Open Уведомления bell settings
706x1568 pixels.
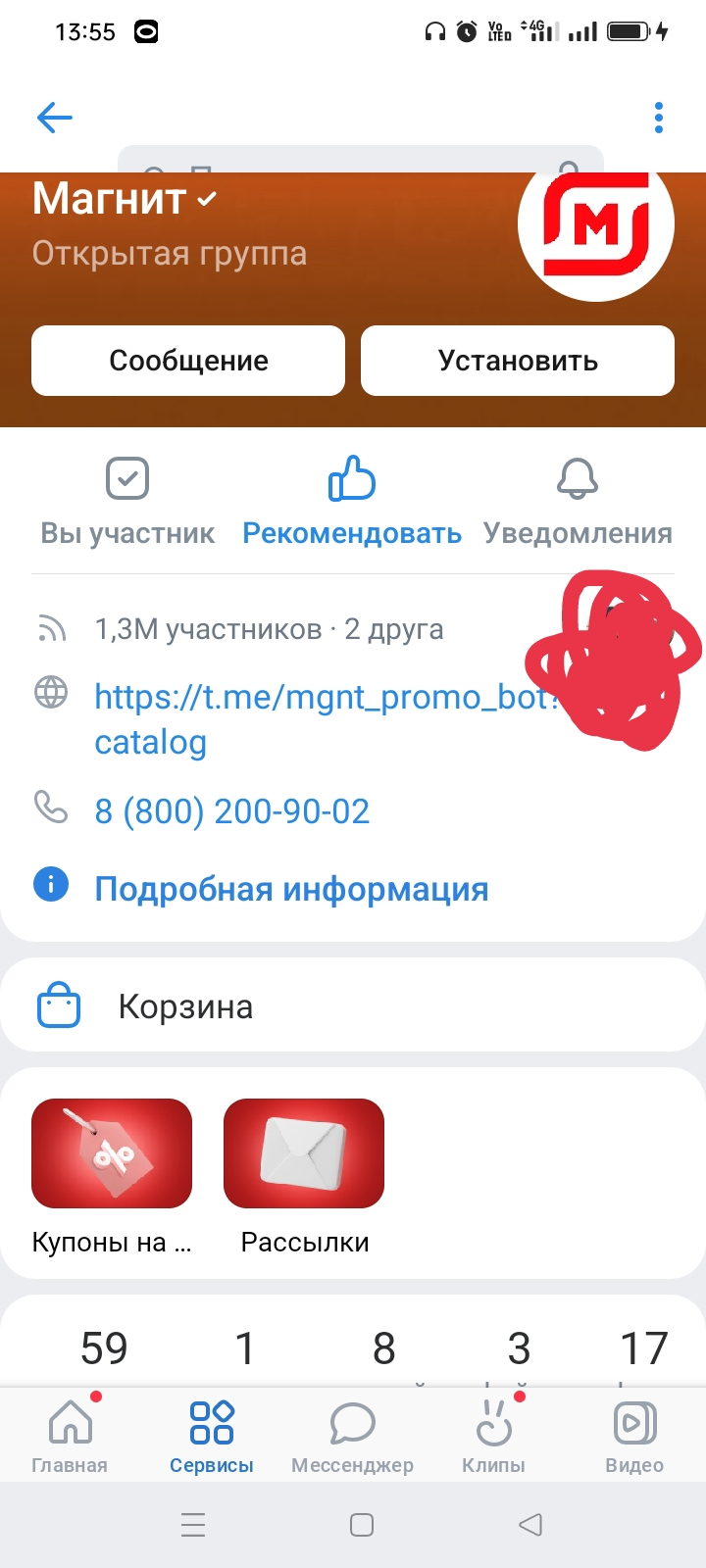(578, 502)
